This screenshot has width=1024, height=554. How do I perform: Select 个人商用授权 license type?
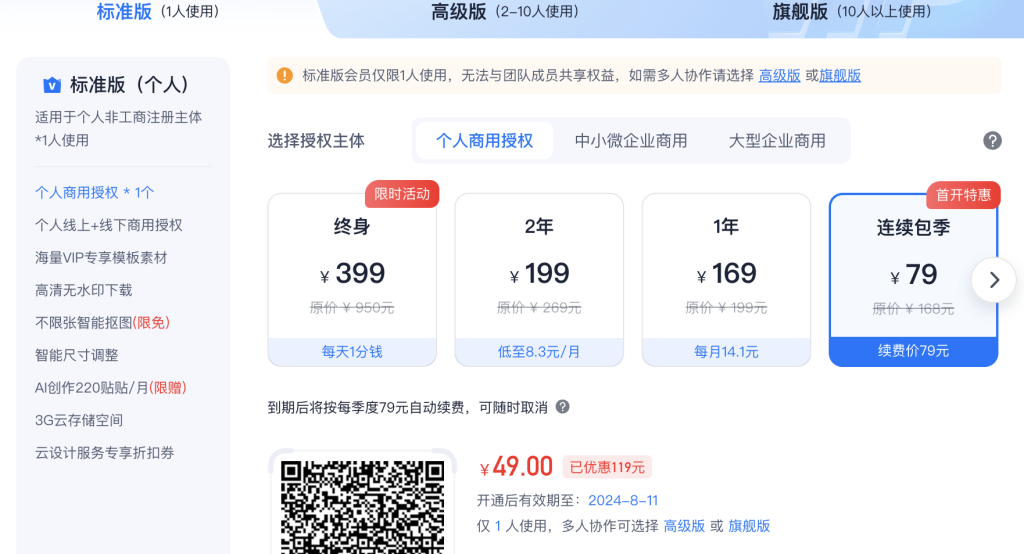pos(484,141)
